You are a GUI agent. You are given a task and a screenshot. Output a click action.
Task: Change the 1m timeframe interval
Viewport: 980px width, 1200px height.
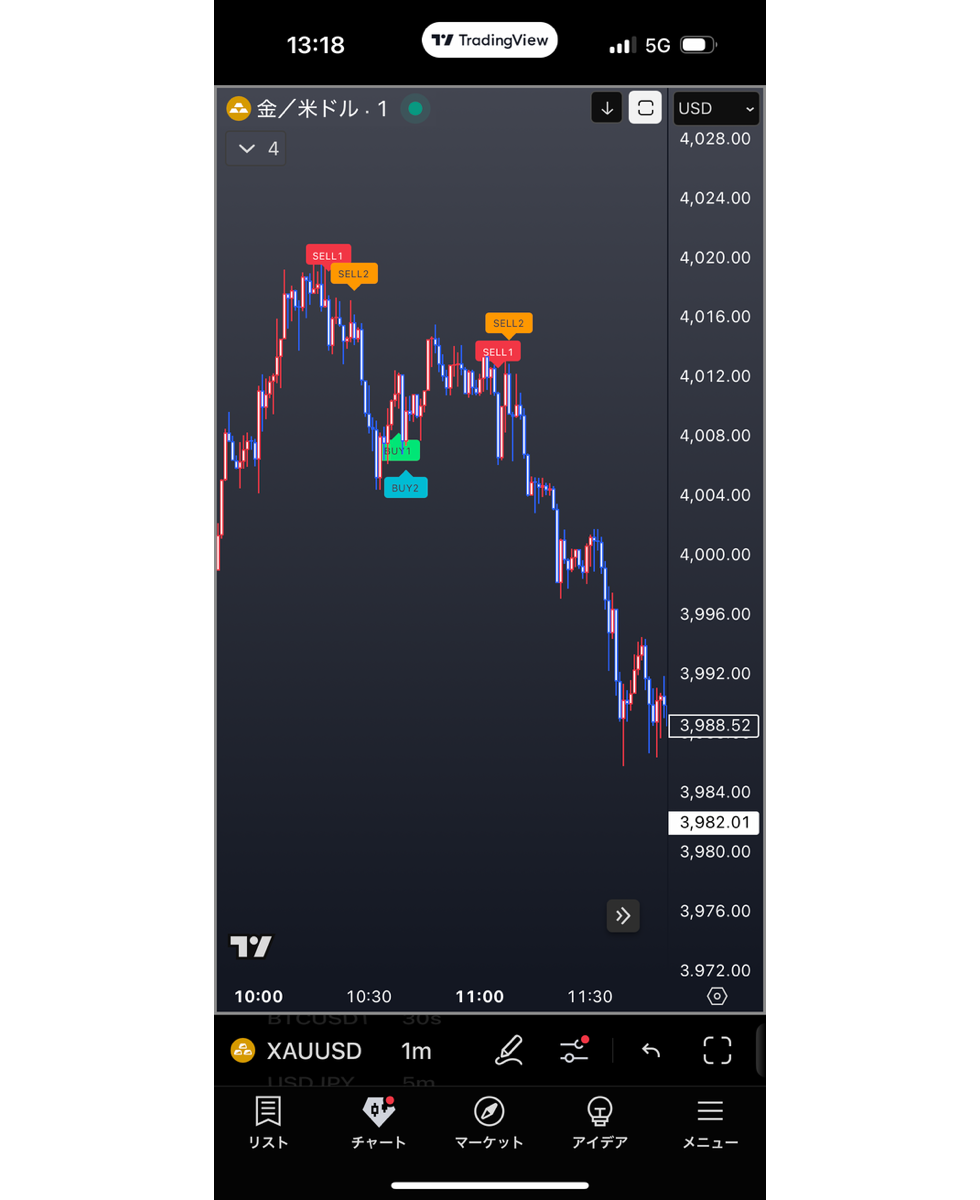(x=416, y=1051)
